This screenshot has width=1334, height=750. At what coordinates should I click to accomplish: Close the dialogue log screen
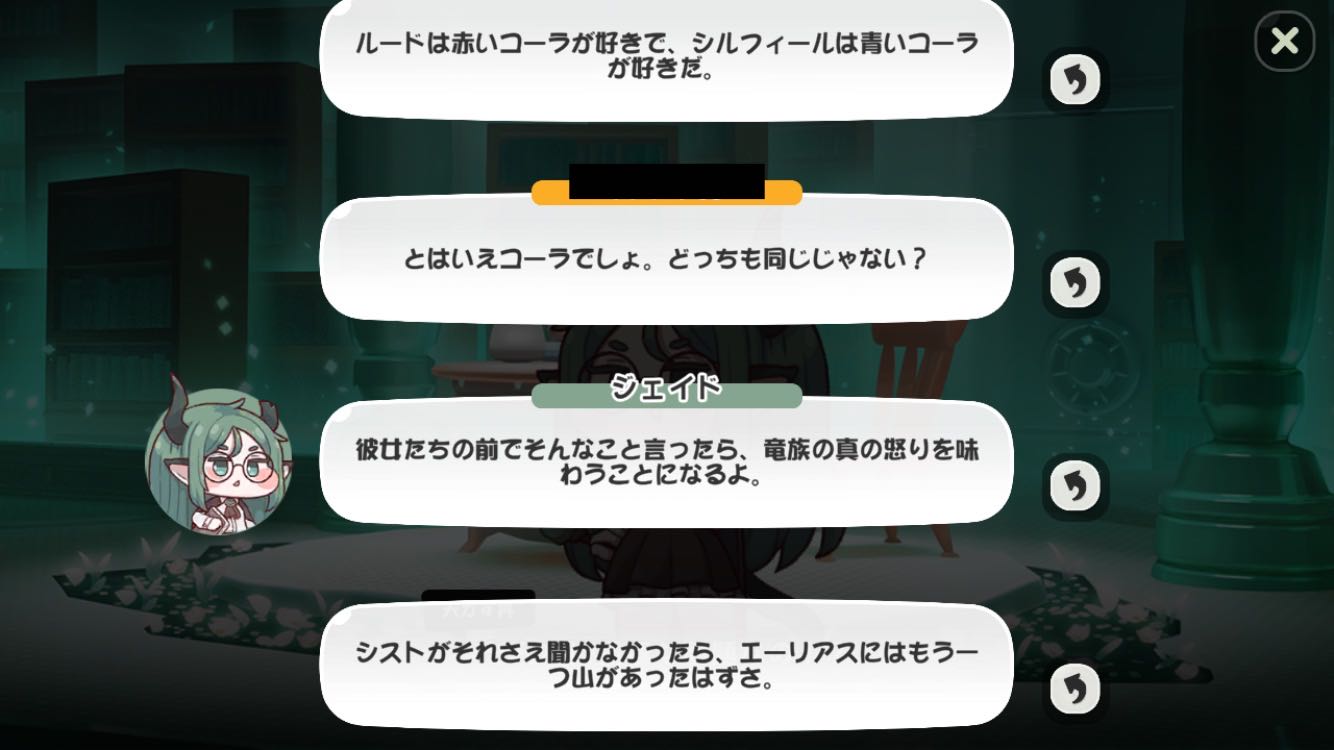click(1285, 42)
